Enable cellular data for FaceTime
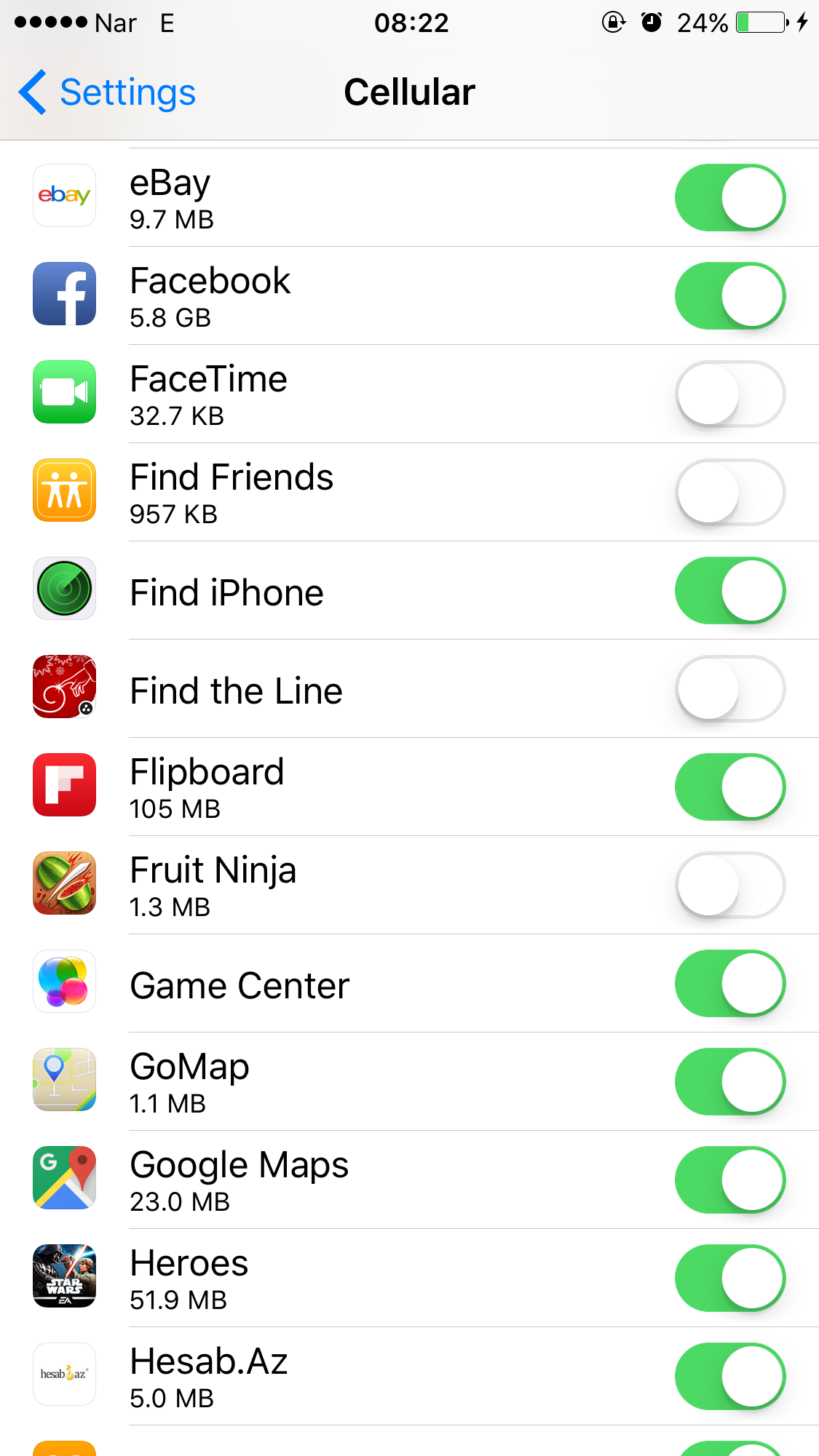This screenshot has width=819, height=1456. click(x=729, y=393)
